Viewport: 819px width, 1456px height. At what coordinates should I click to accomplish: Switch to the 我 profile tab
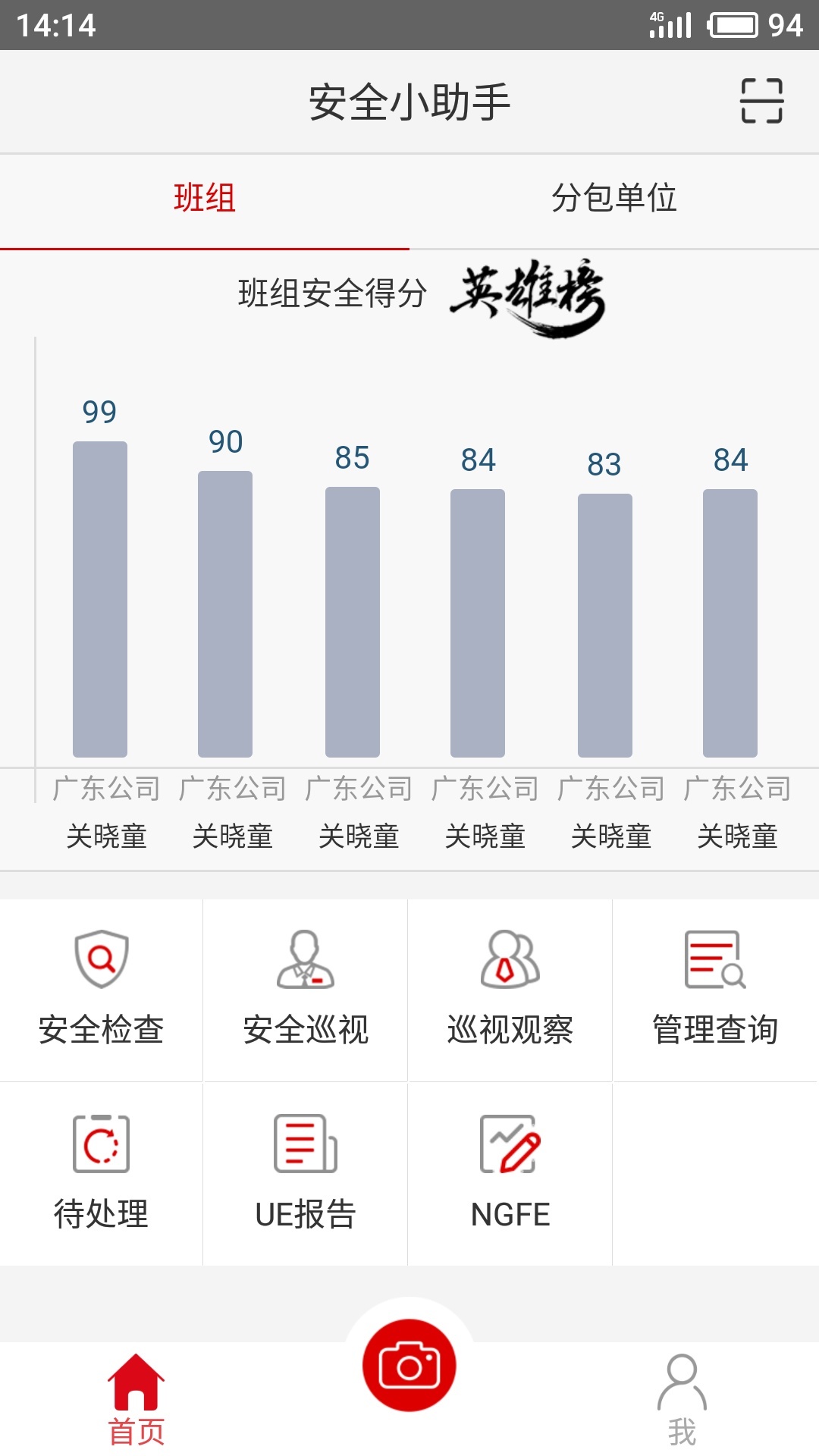[x=682, y=1400]
